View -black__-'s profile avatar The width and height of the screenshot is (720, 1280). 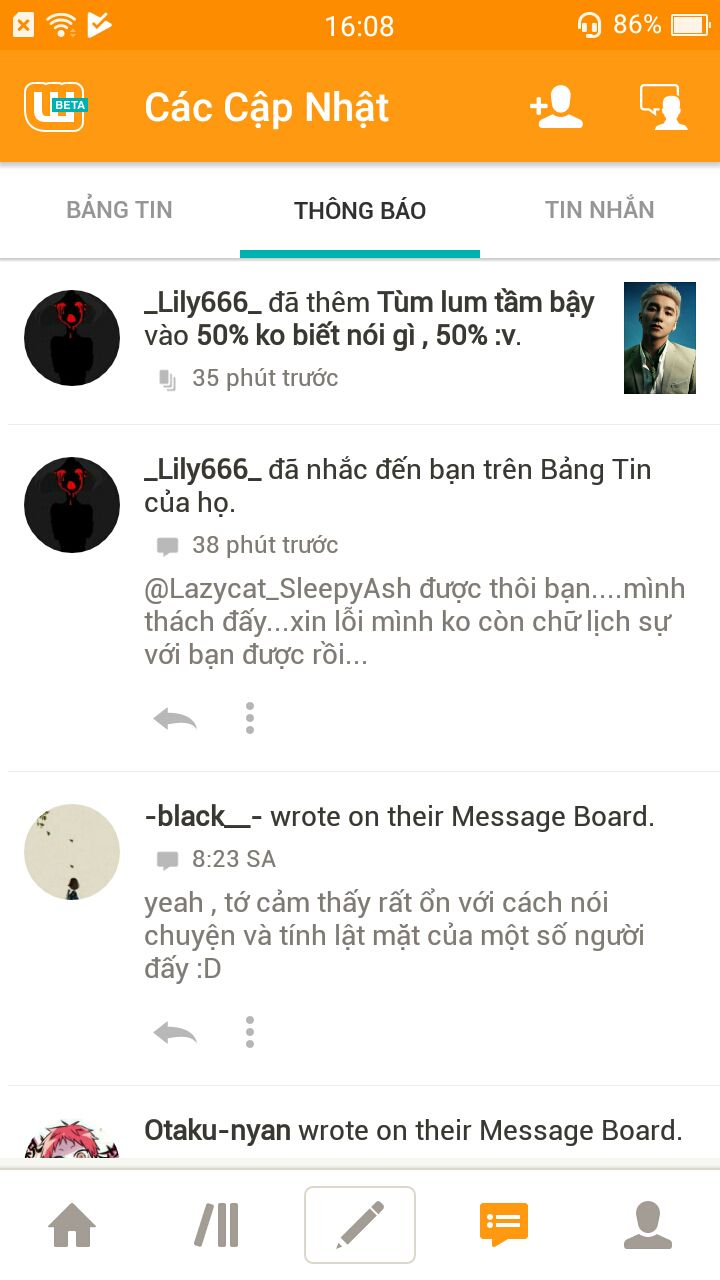(72, 852)
